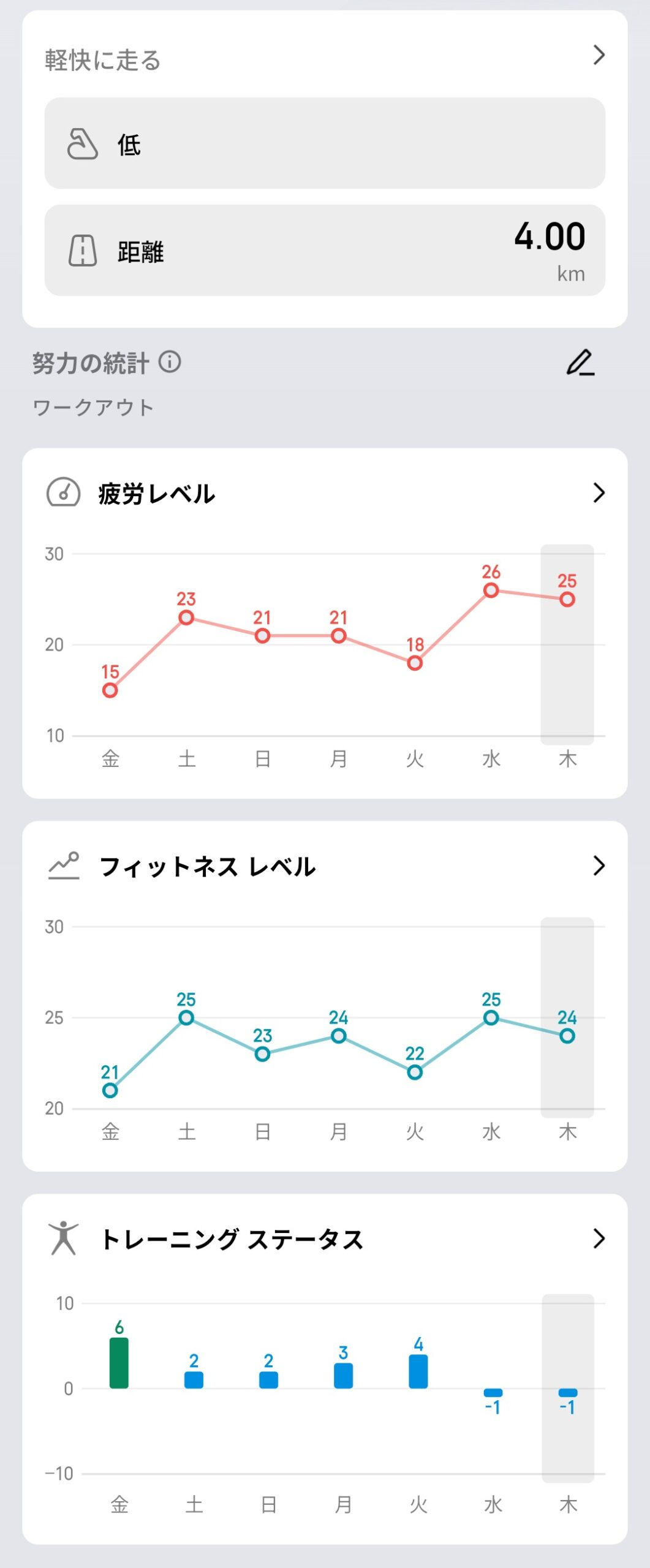This screenshot has width=650, height=1568.
Task: Open the 軽快に走る workout card
Action: coord(599,55)
